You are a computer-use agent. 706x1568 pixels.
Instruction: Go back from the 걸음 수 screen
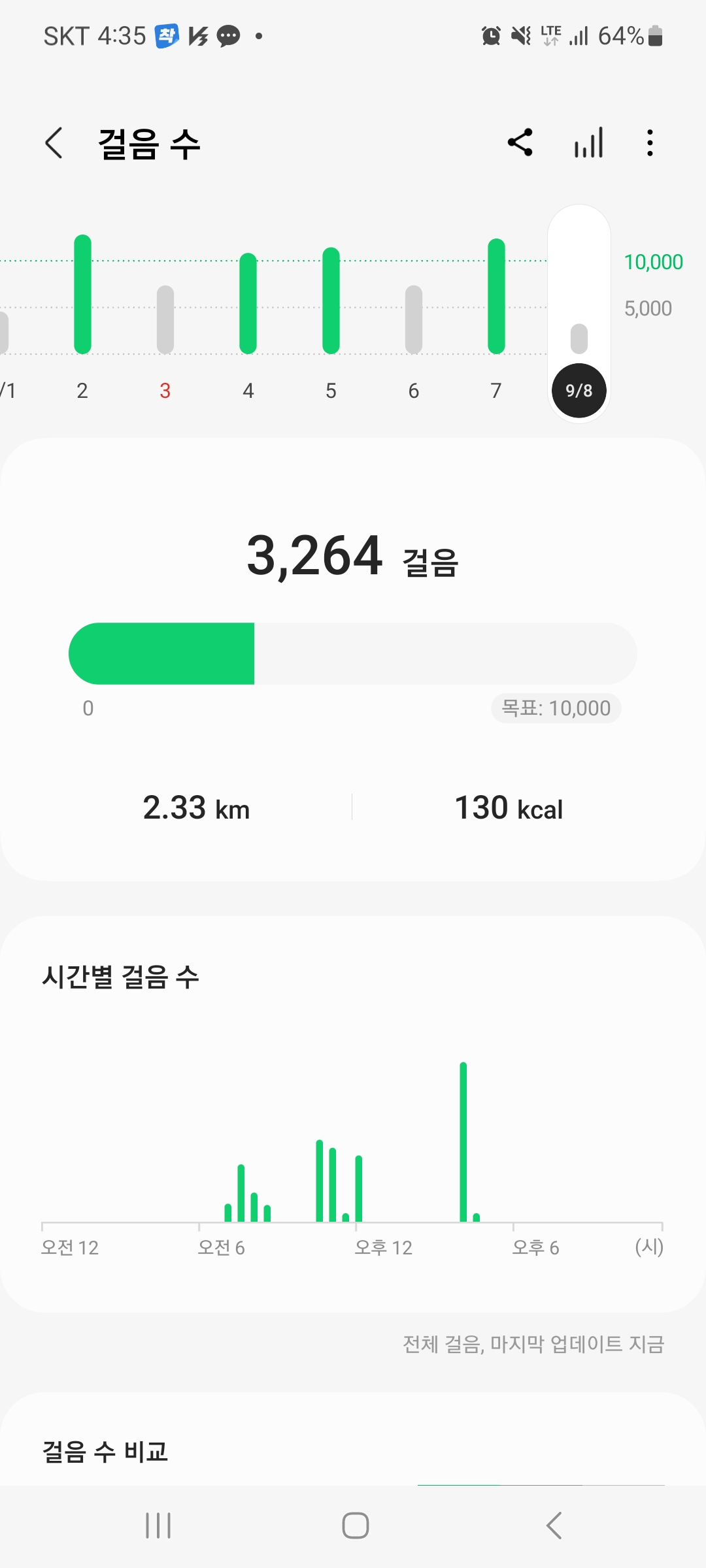54,143
